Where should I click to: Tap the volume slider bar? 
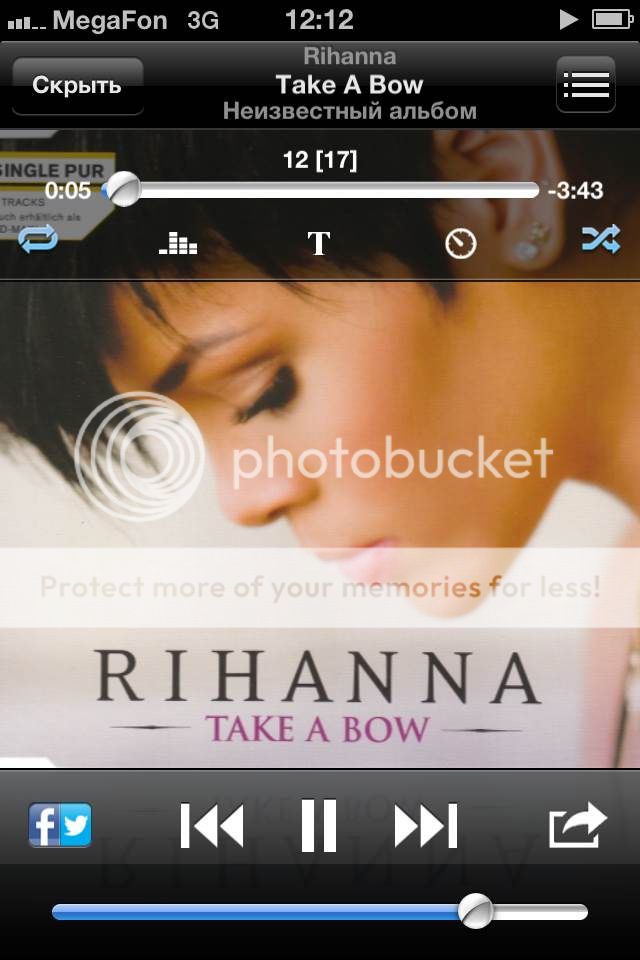tap(320, 911)
